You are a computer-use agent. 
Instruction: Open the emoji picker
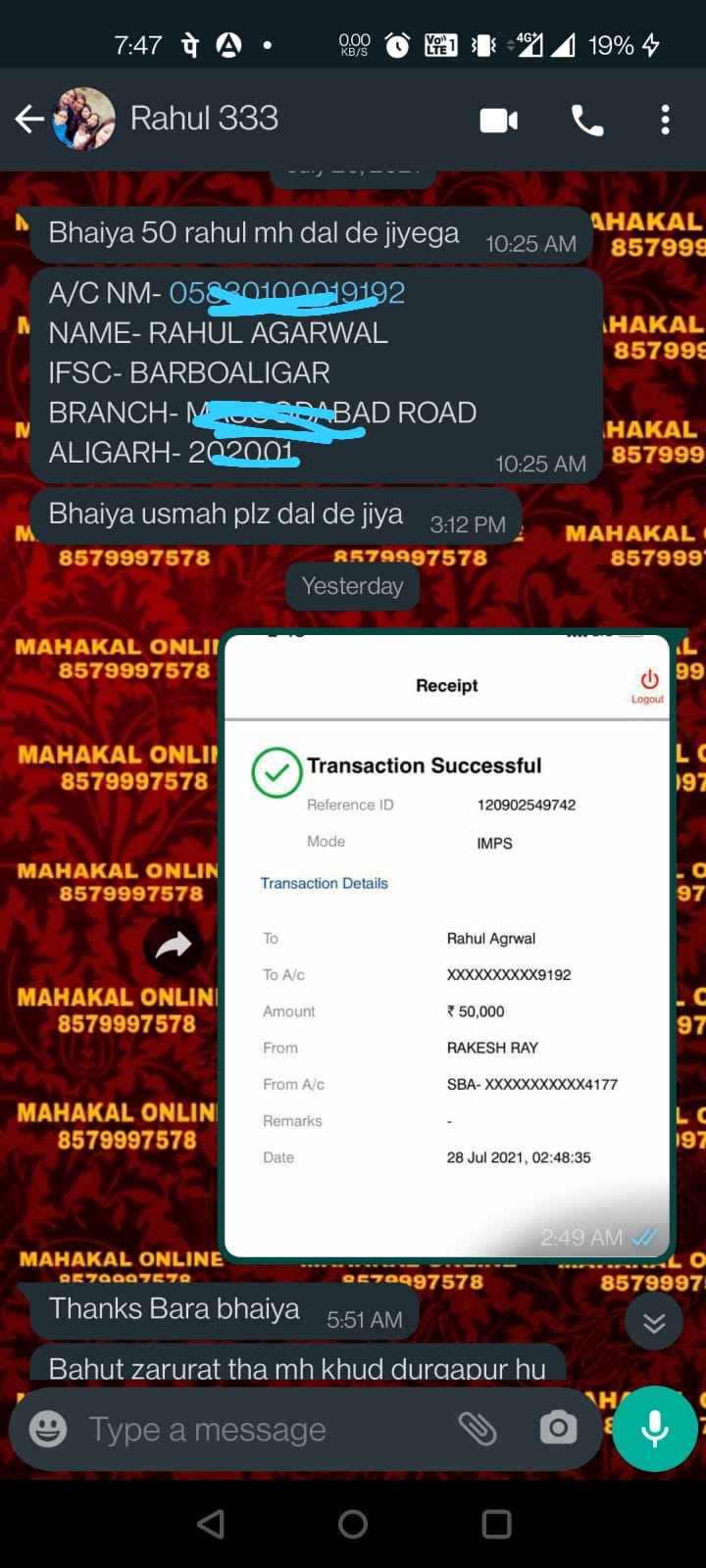pos(48,1429)
